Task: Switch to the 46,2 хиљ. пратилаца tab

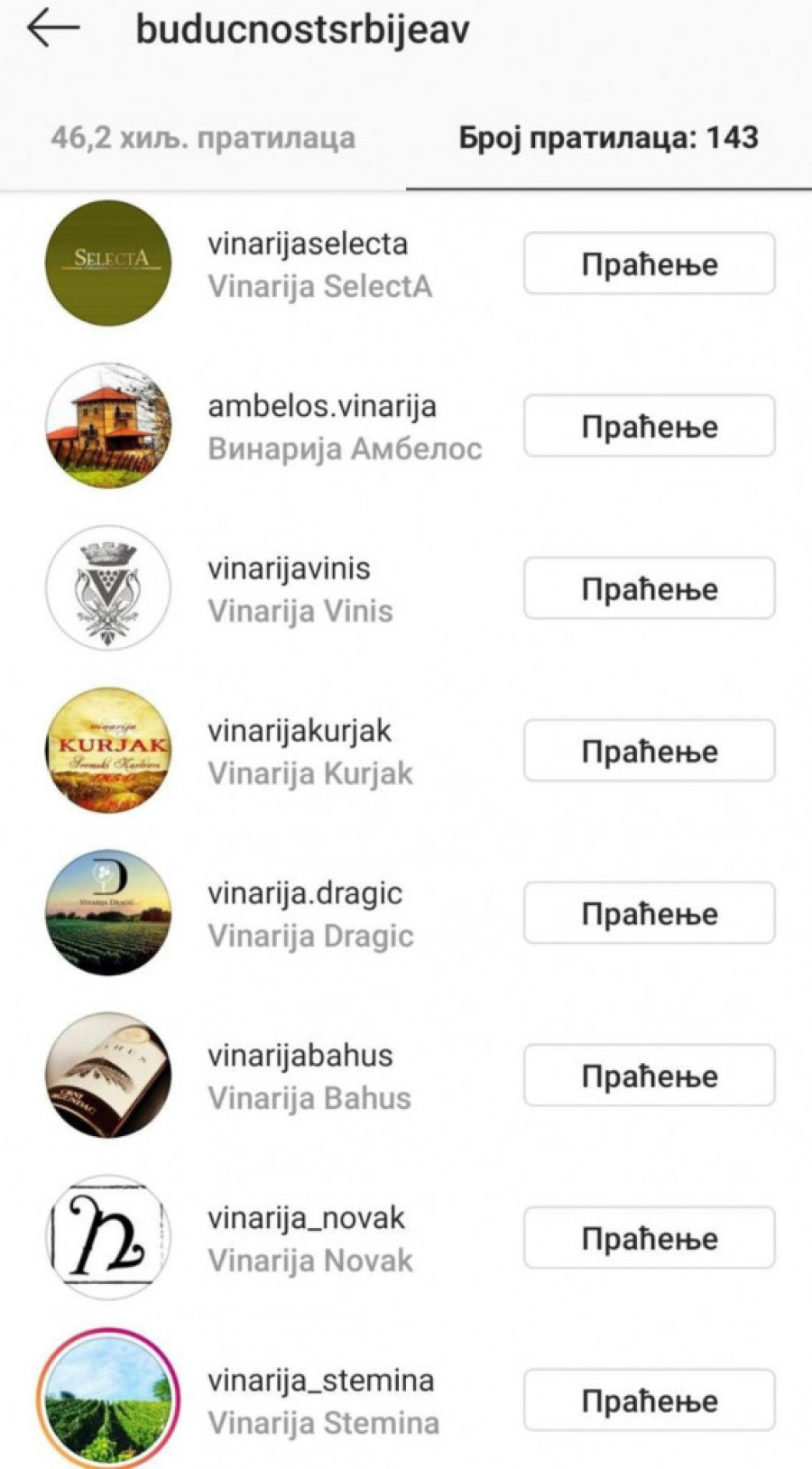Action: point(203,138)
